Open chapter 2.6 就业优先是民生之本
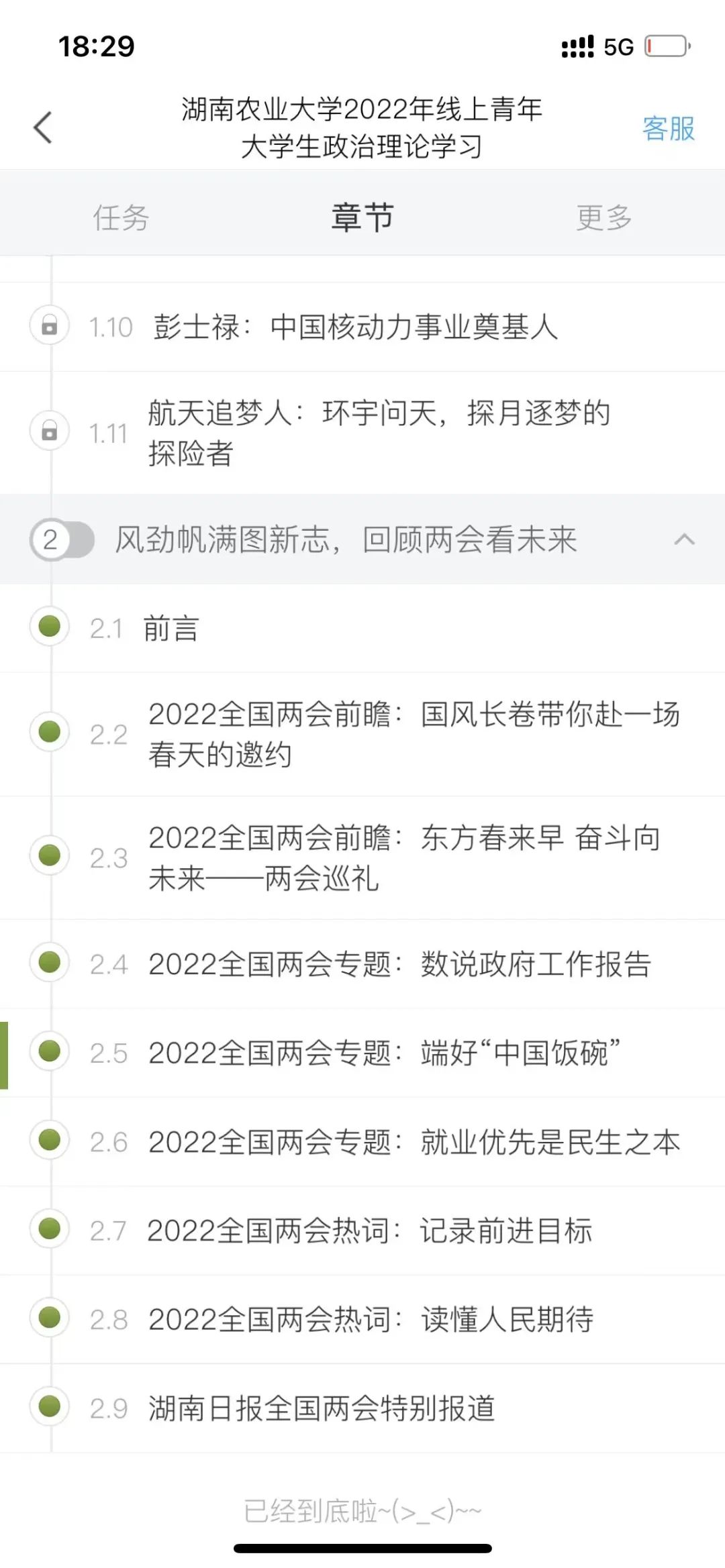This screenshot has height=1568, width=725. 414,1142
